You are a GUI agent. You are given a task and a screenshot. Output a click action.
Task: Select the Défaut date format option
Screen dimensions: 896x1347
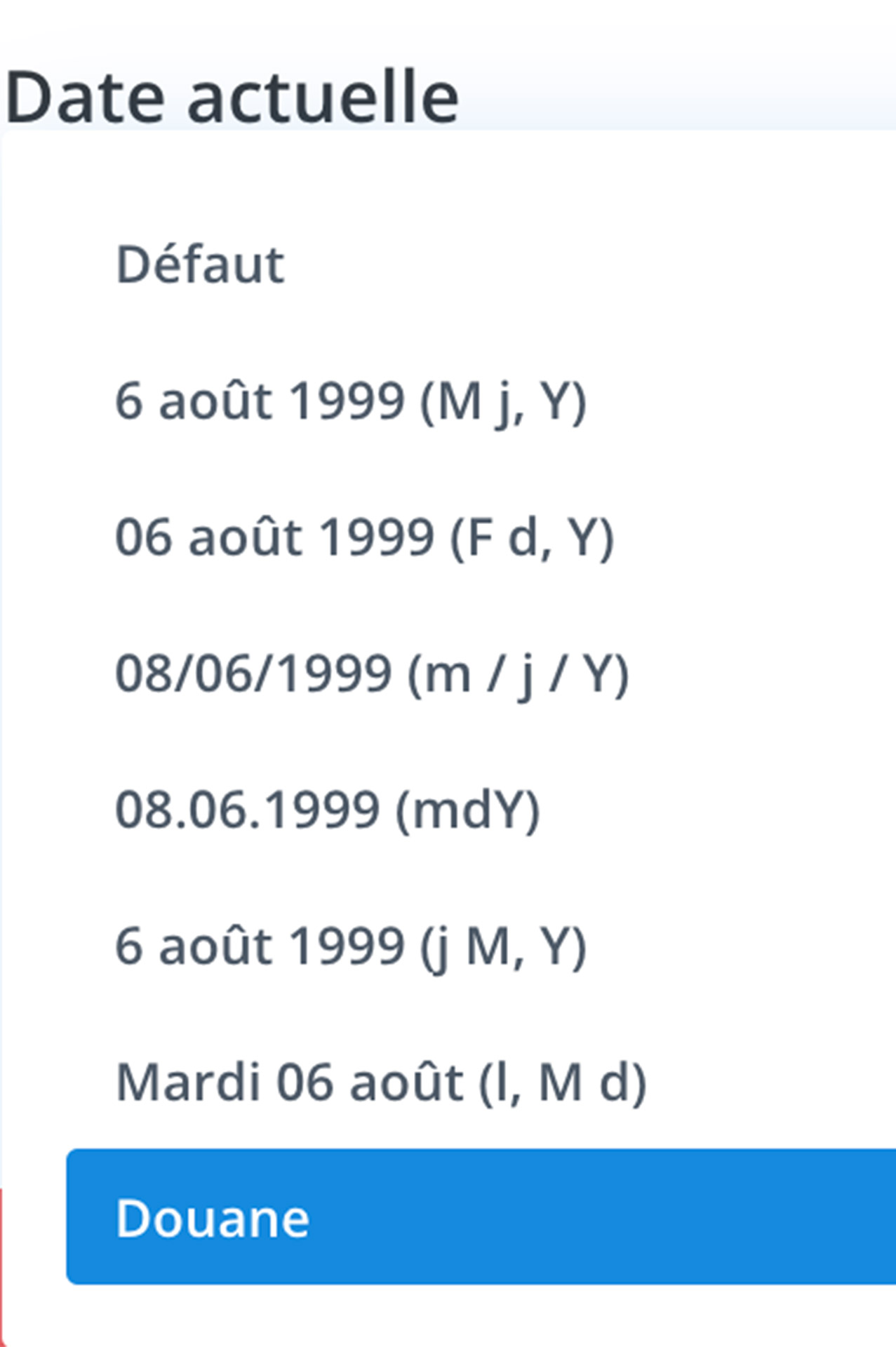pos(201,265)
